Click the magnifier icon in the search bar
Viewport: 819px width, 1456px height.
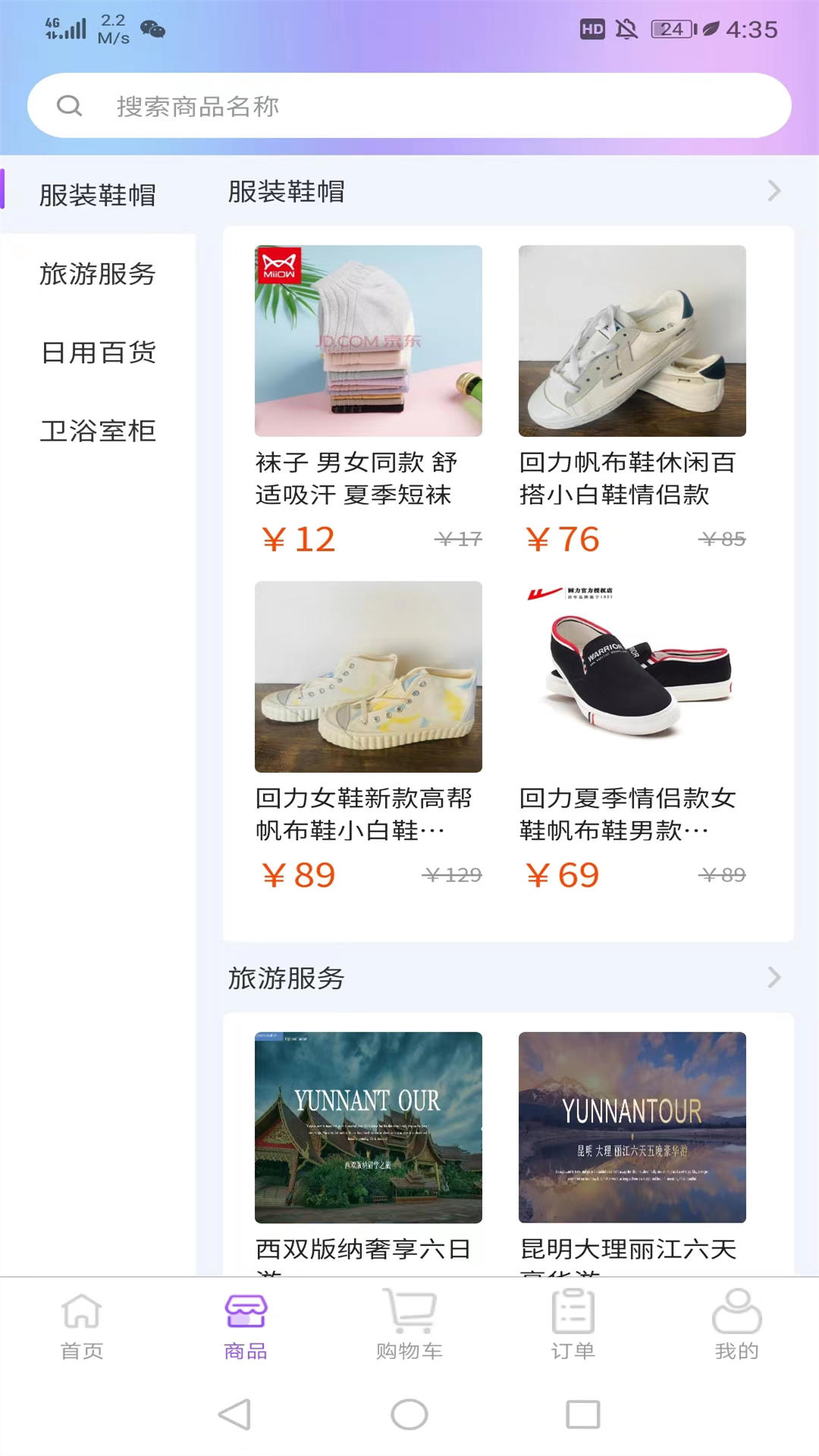point(71,105)
